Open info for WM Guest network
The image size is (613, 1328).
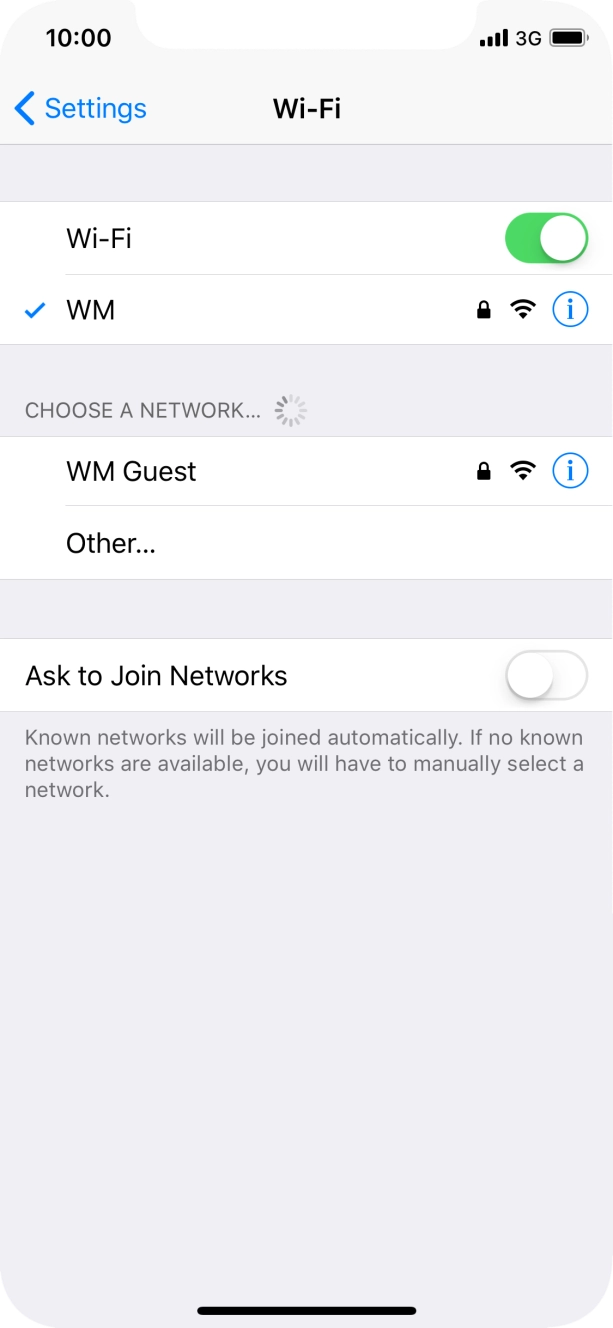(x=570, y=470)
